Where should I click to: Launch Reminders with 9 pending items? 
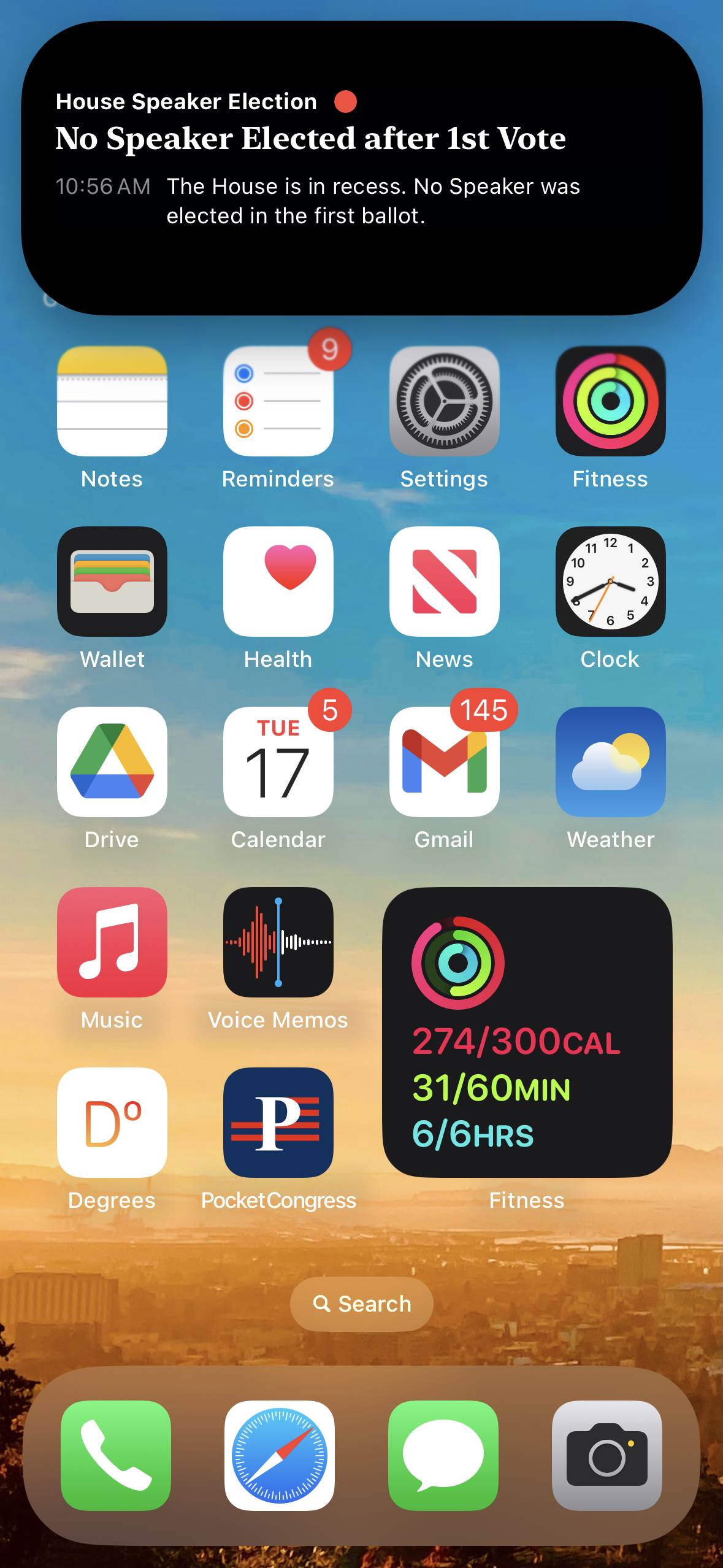(x=278, y=401)
